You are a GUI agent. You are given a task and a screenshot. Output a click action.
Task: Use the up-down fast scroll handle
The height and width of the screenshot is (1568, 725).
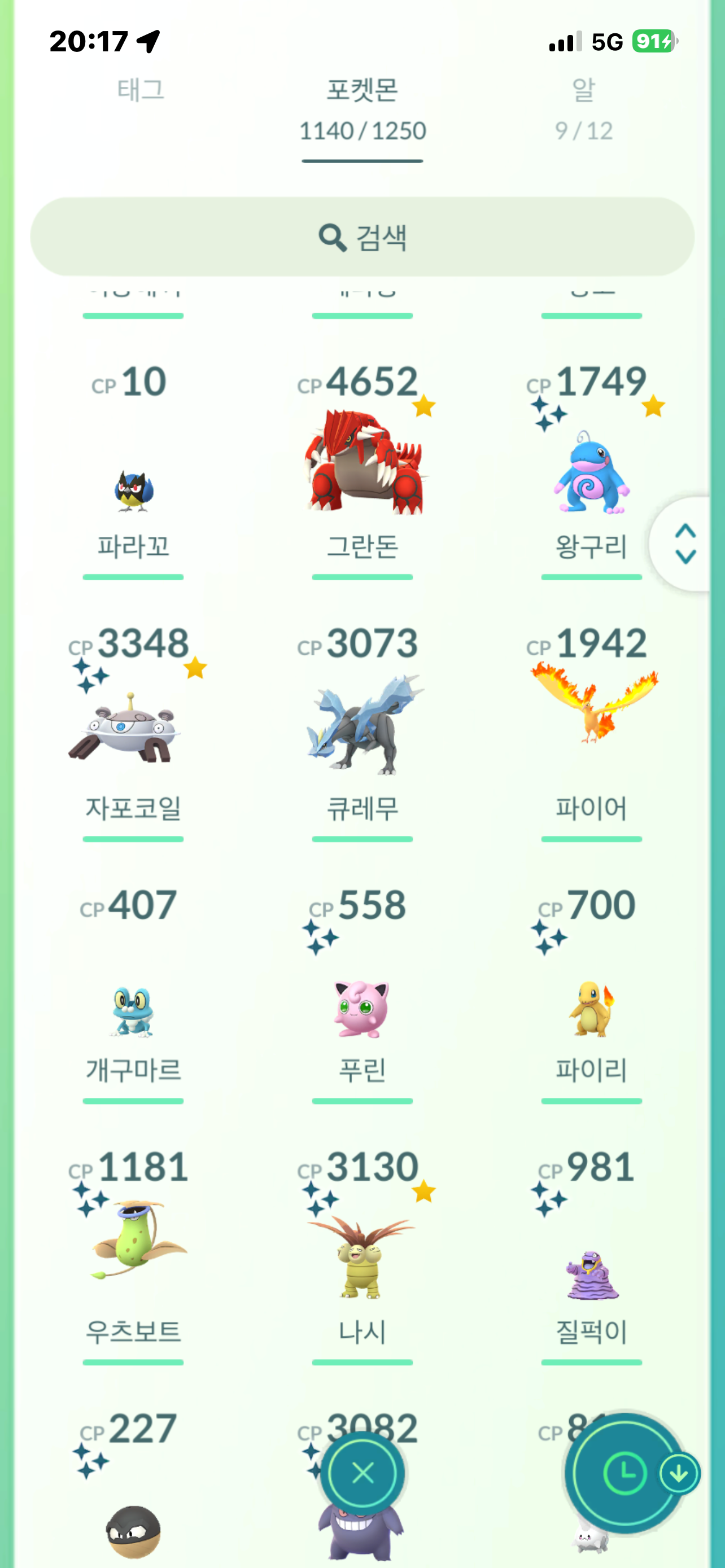[x=685, y=544]
